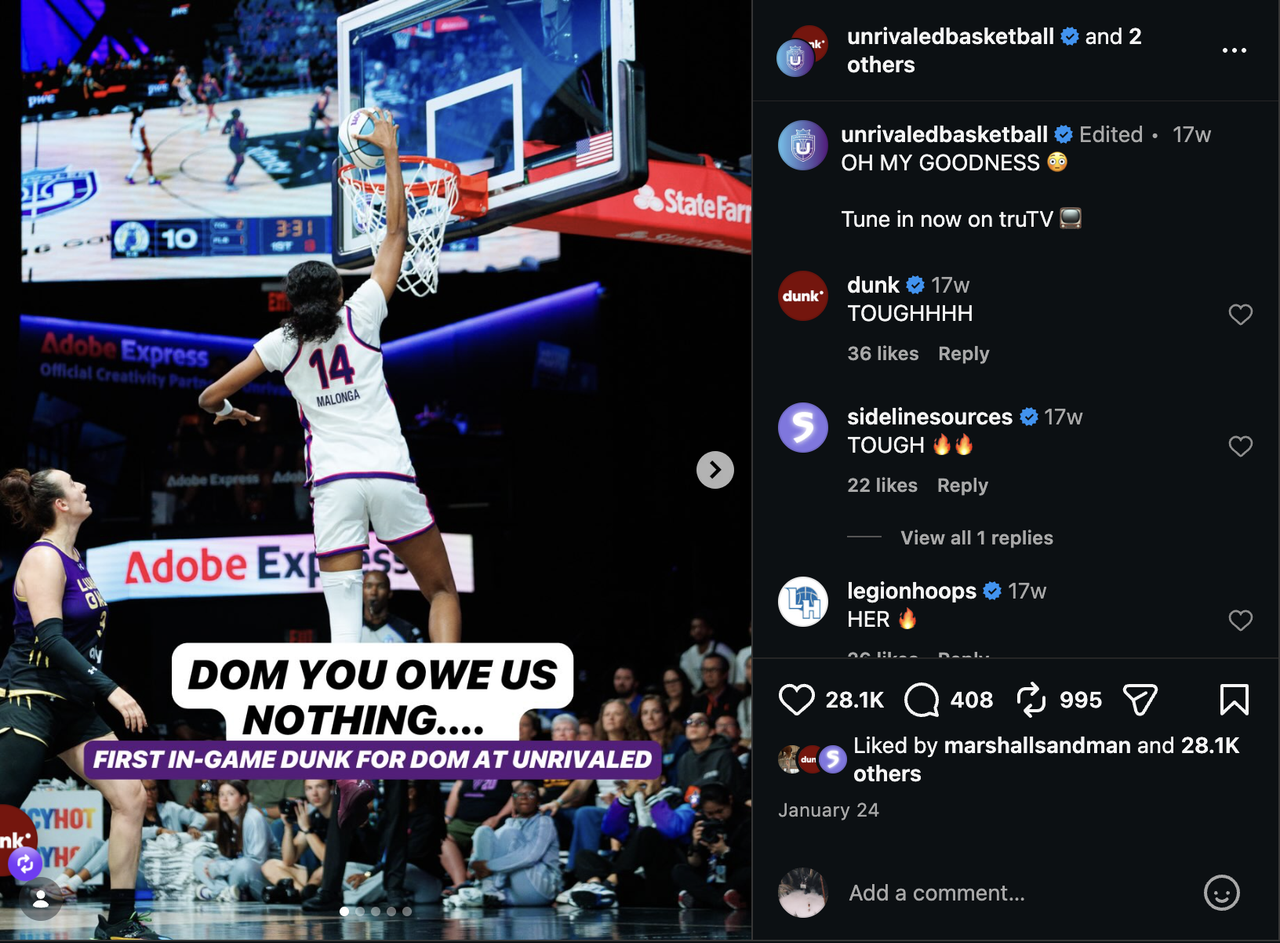Open legionhoops' profile from the comment
Viewport: 1280px width, 943px height.
tap(911, 591)
